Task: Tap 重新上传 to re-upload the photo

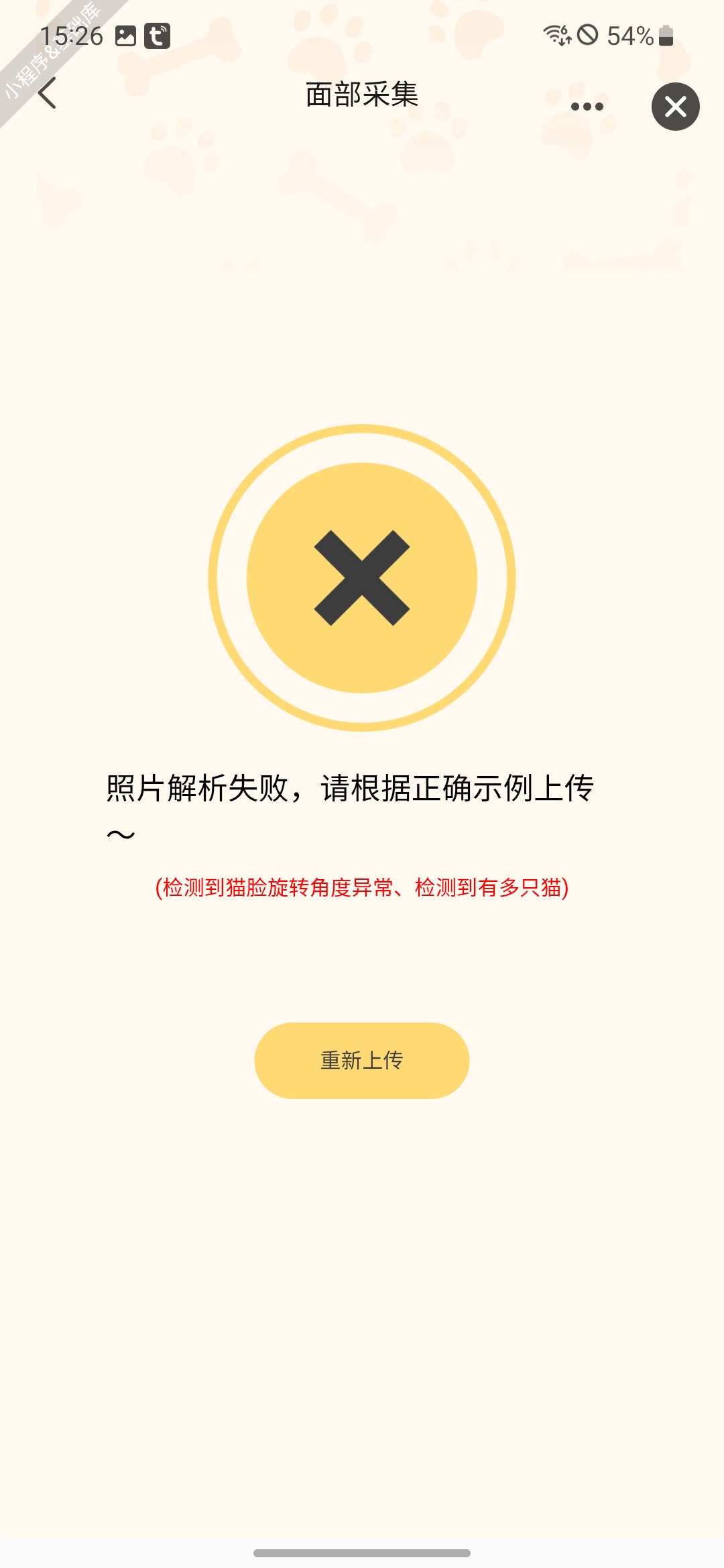Action: tap(361, 1060)
